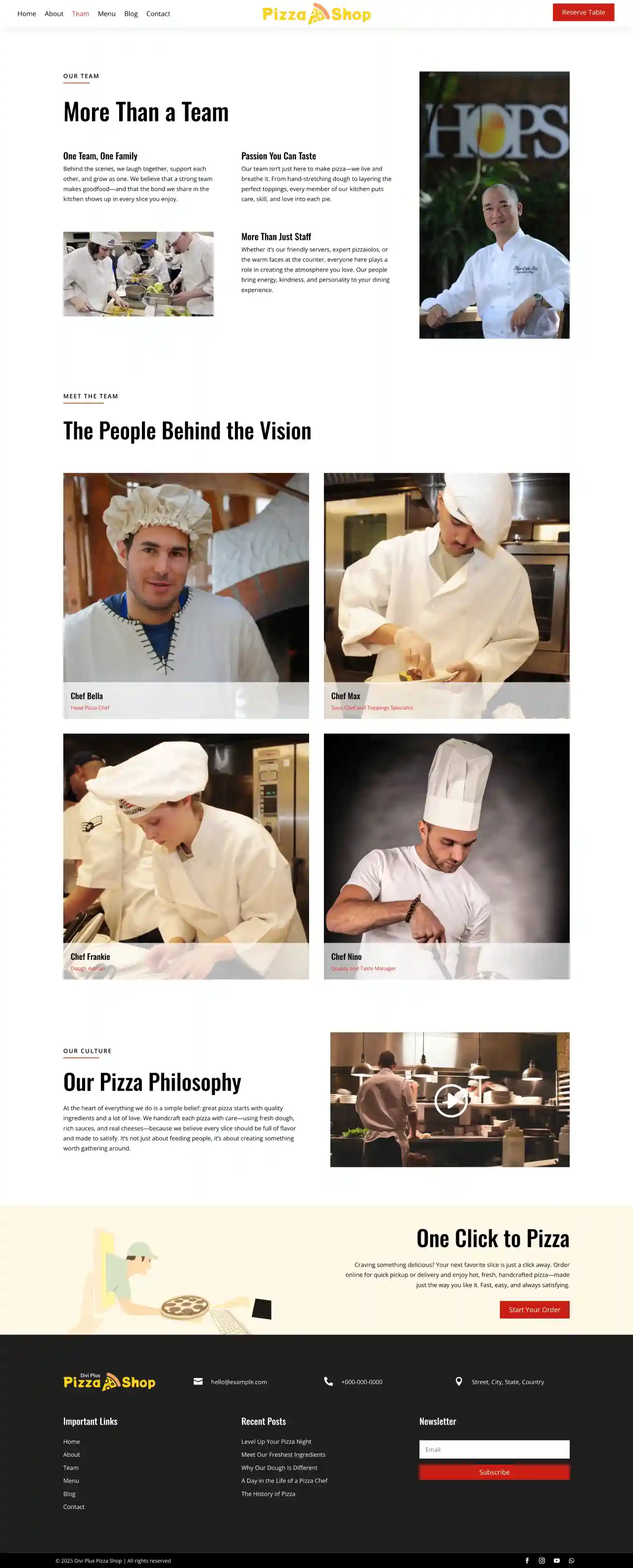Call the +000-000-0000 phone number
Screen dimensions: 633x1568
click(362, 1382)
